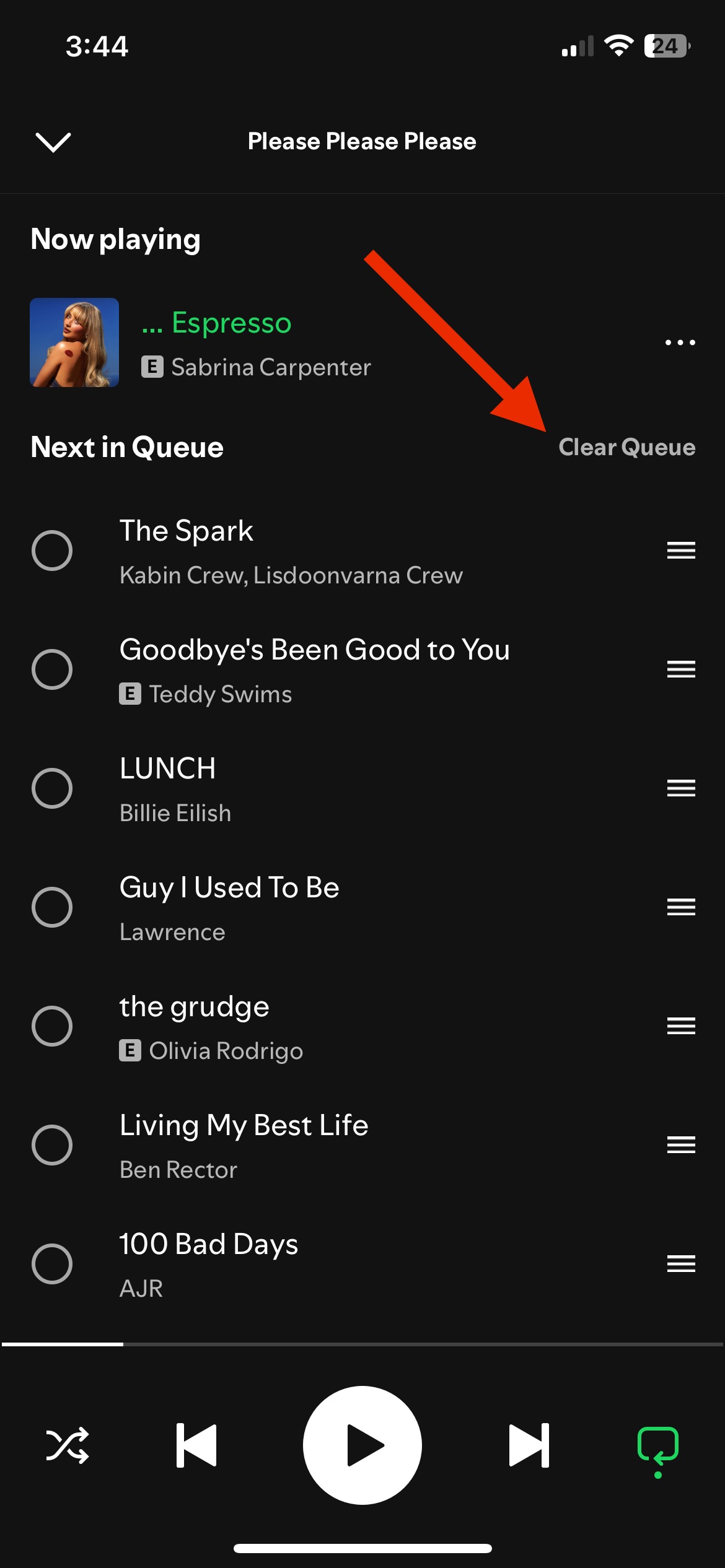Screen dimensions: 725x1568
Task: Select 100 Bad Days by AJR
Action: pos(52,1263)
